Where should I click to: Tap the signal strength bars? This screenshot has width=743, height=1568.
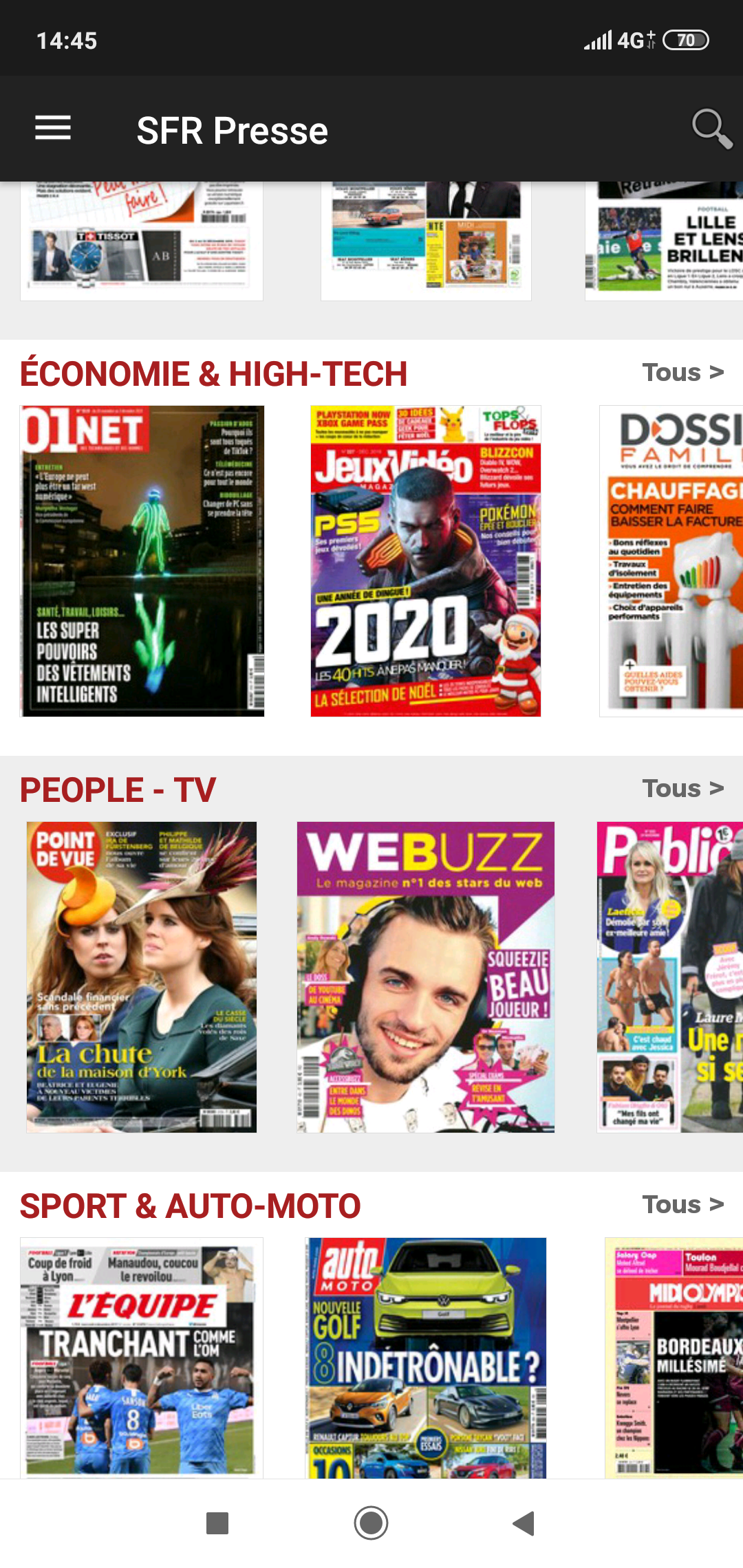[x=596, y=41]
